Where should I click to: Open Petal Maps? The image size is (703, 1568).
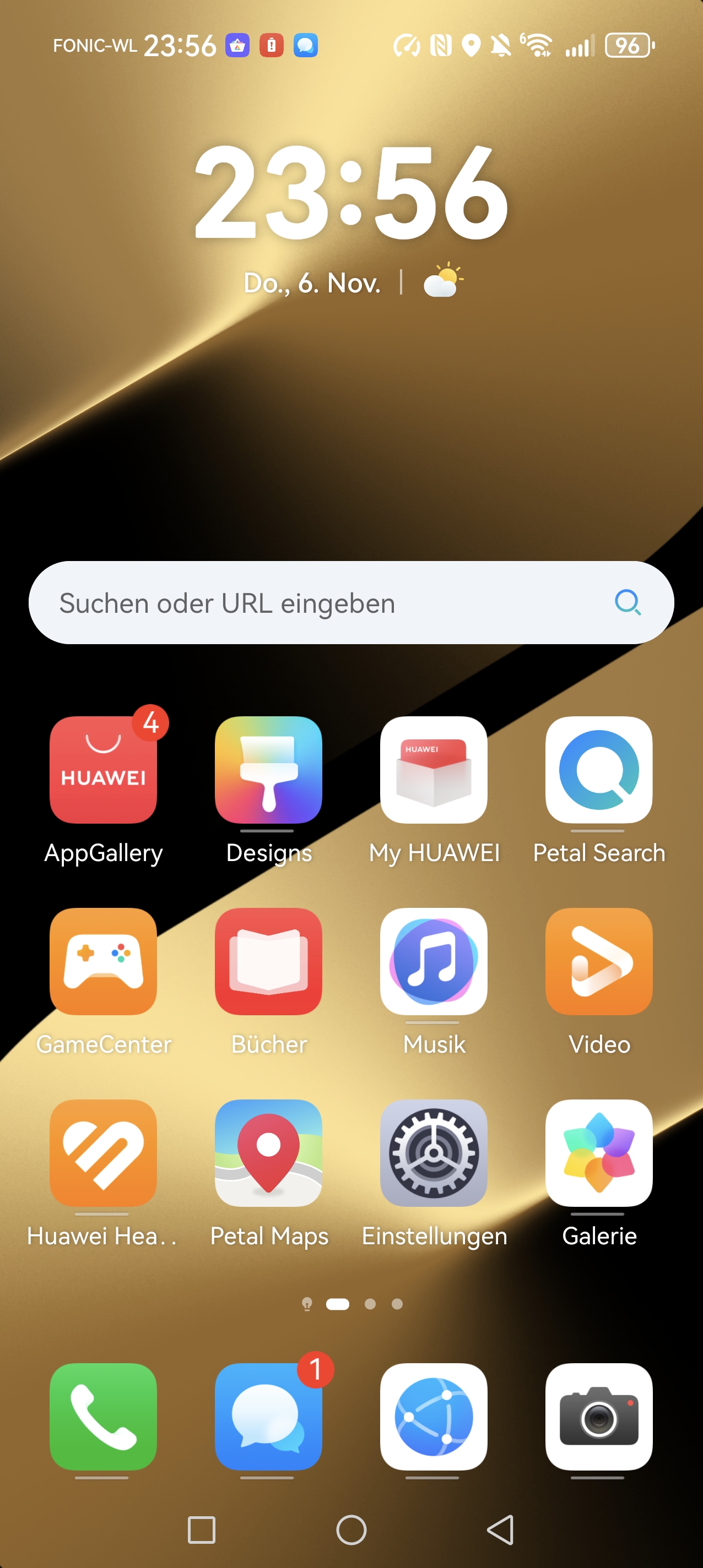[269, 1153]
